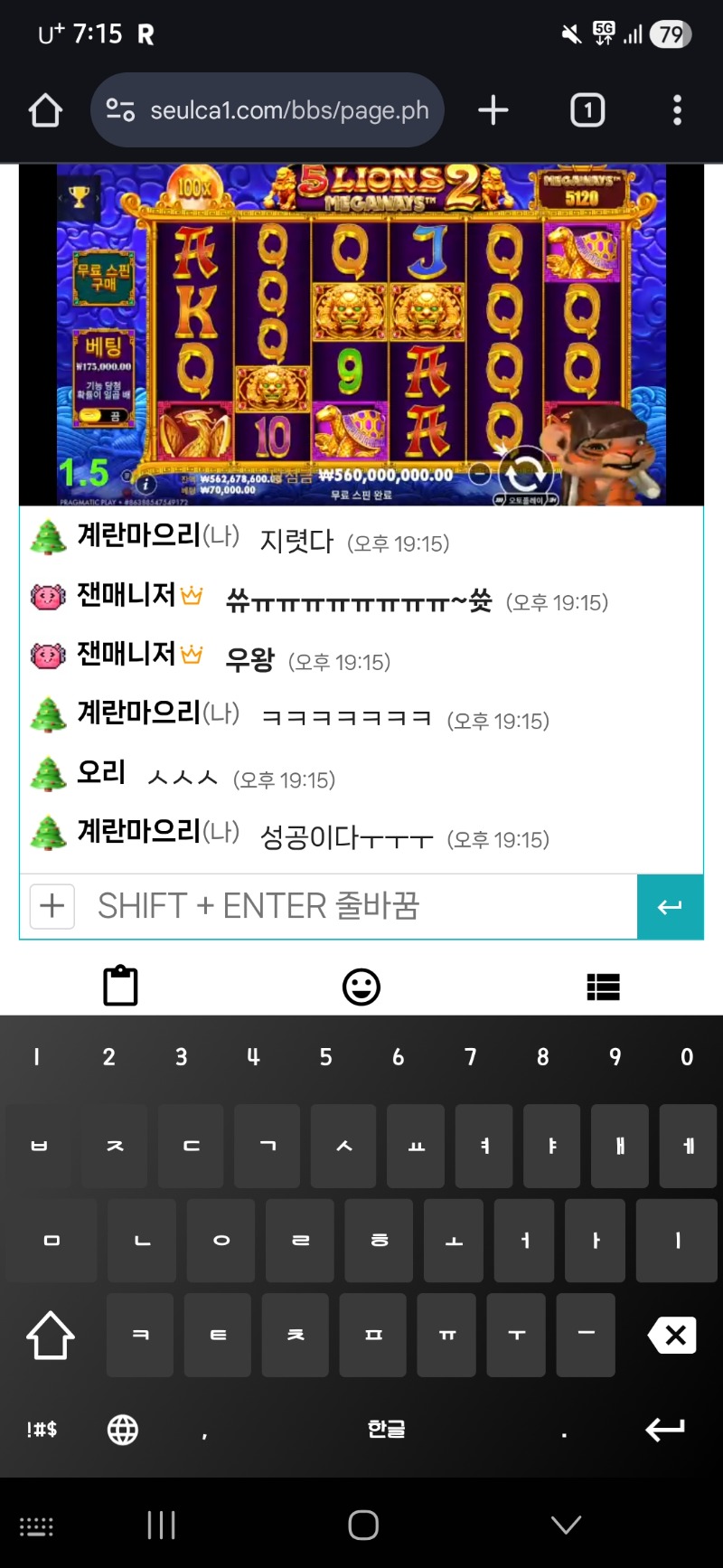Open the keyboard clipboard
The image size is (723, 1568).
coord(120,986)
